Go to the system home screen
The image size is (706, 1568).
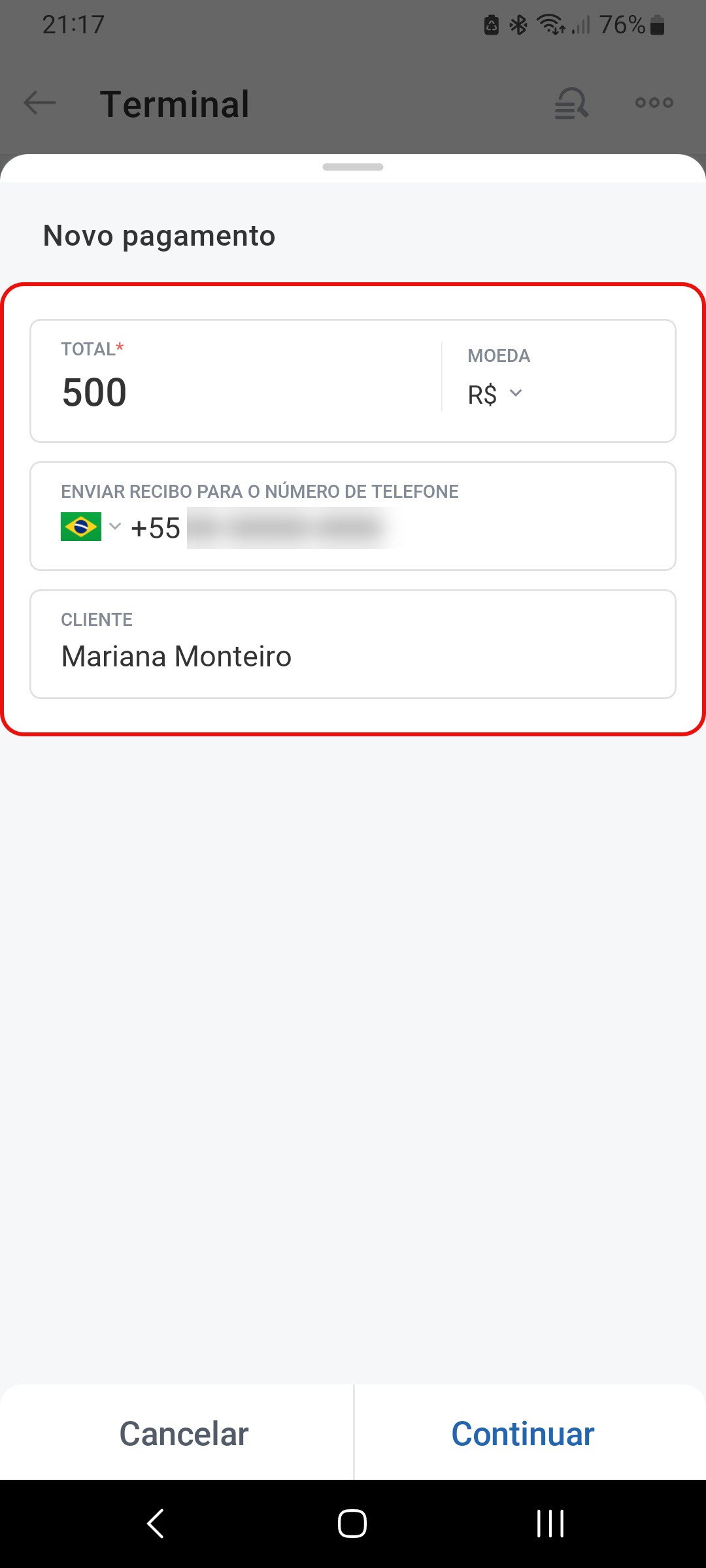tap(352, 1524)
